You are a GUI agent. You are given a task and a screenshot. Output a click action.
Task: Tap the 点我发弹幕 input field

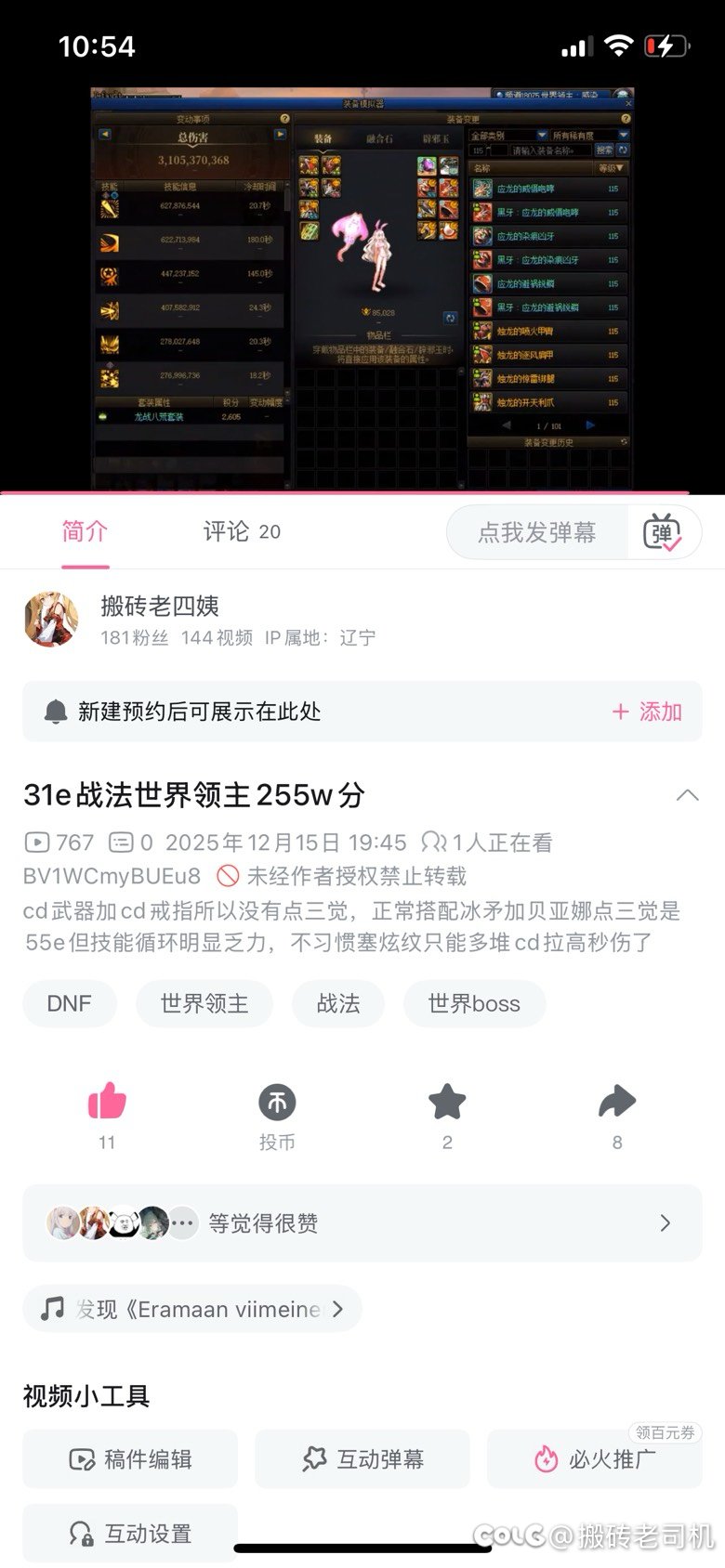point(536,532)
